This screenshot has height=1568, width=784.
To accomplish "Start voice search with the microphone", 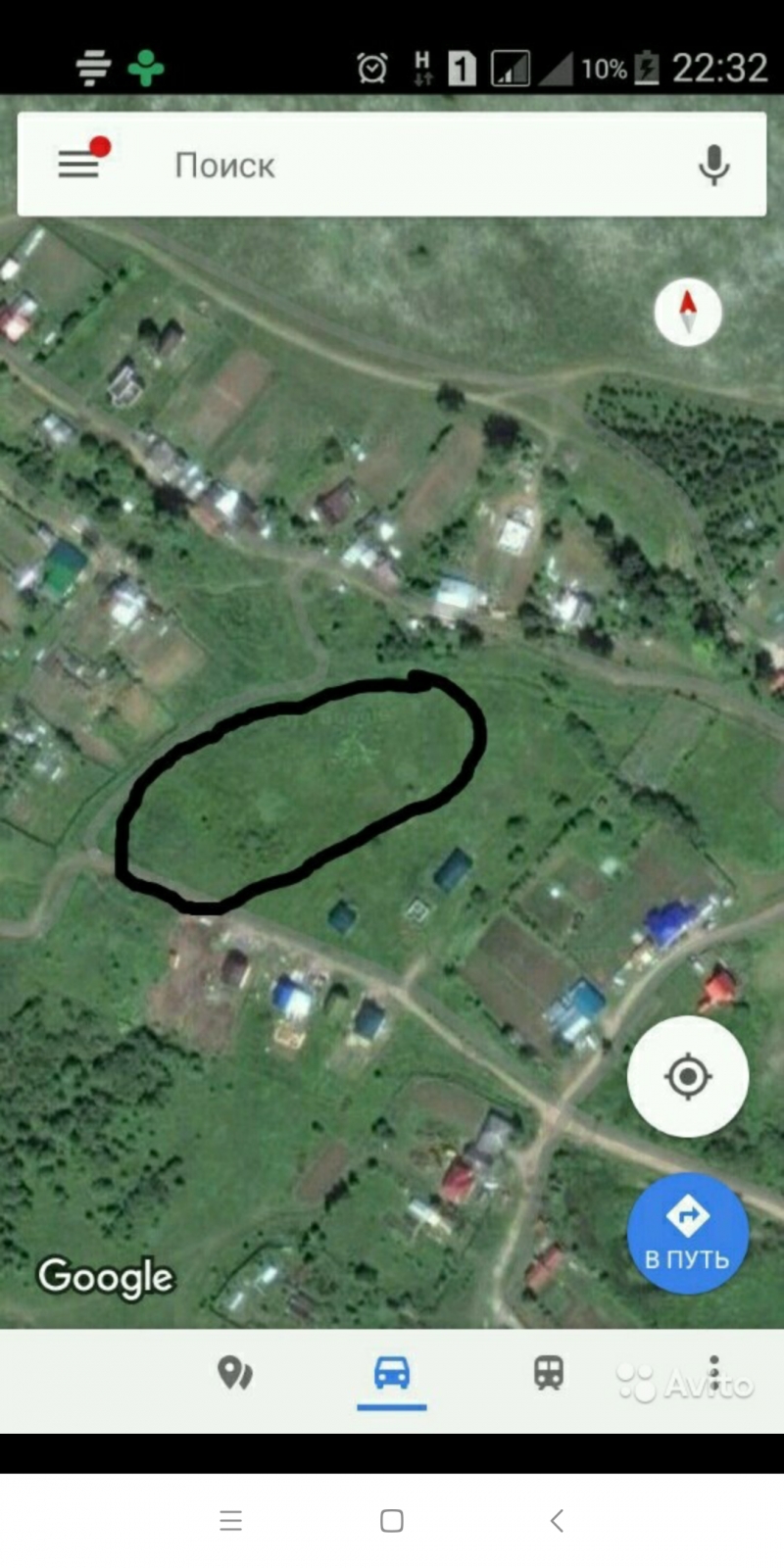I will 713,165.
